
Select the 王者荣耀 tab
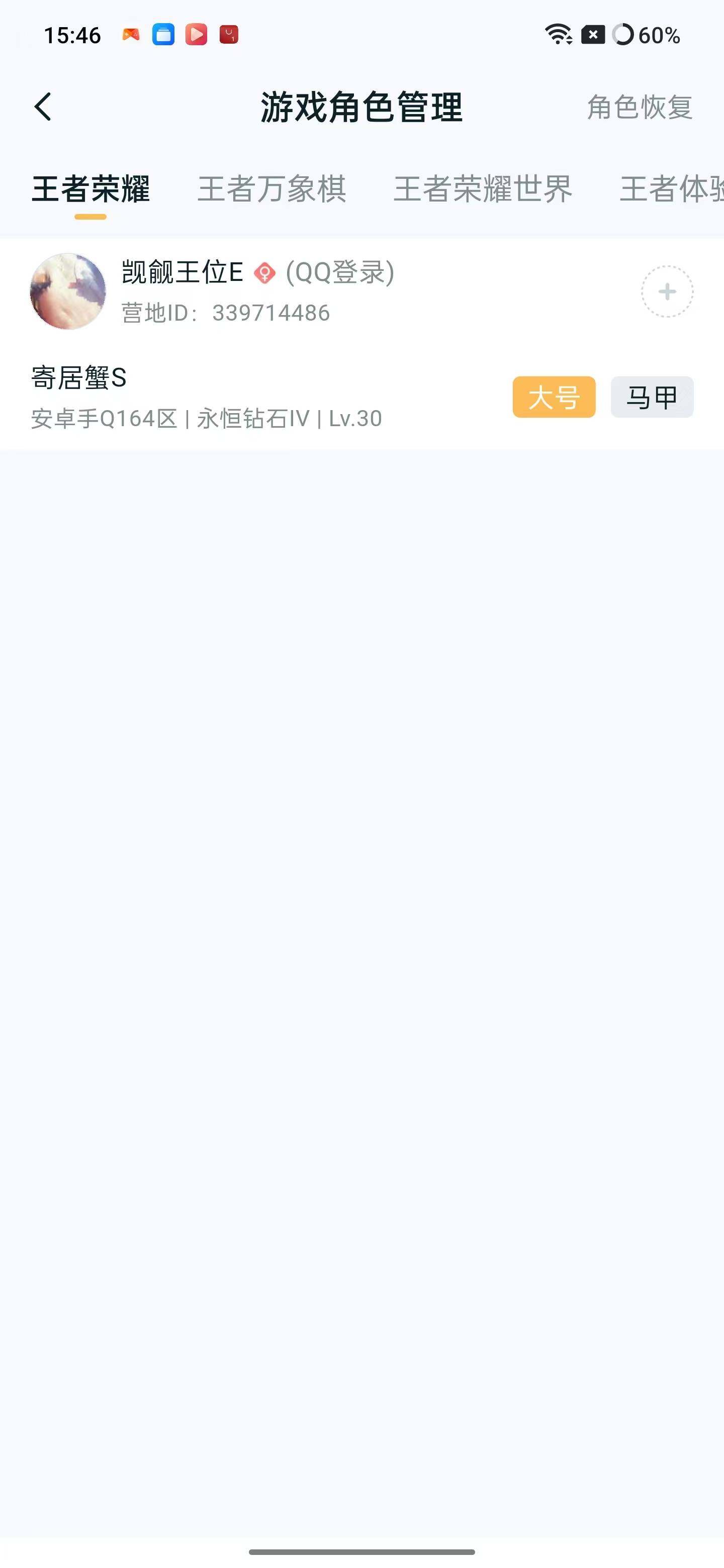(x=90, y=188)
